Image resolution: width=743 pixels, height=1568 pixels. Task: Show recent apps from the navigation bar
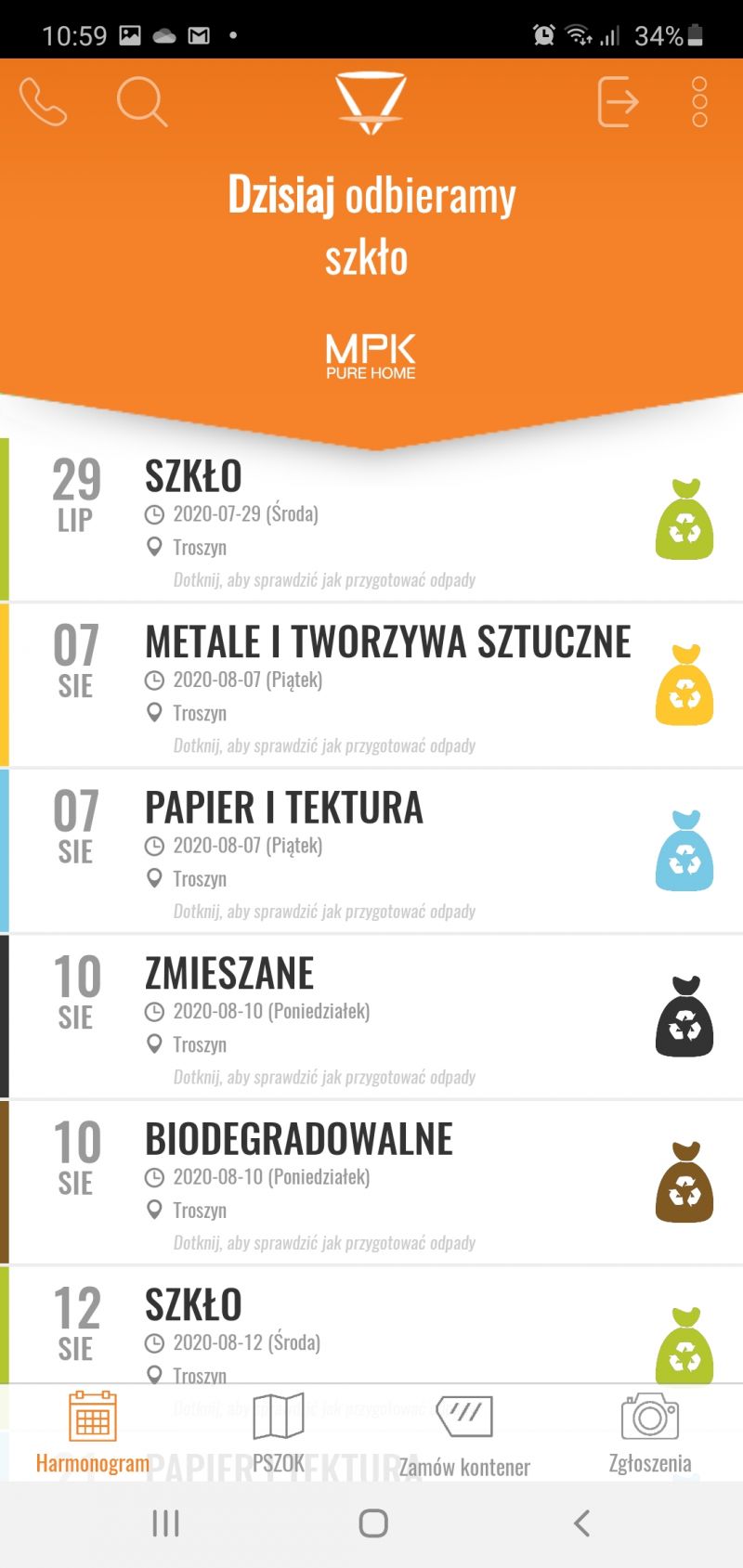point(165,1523)
